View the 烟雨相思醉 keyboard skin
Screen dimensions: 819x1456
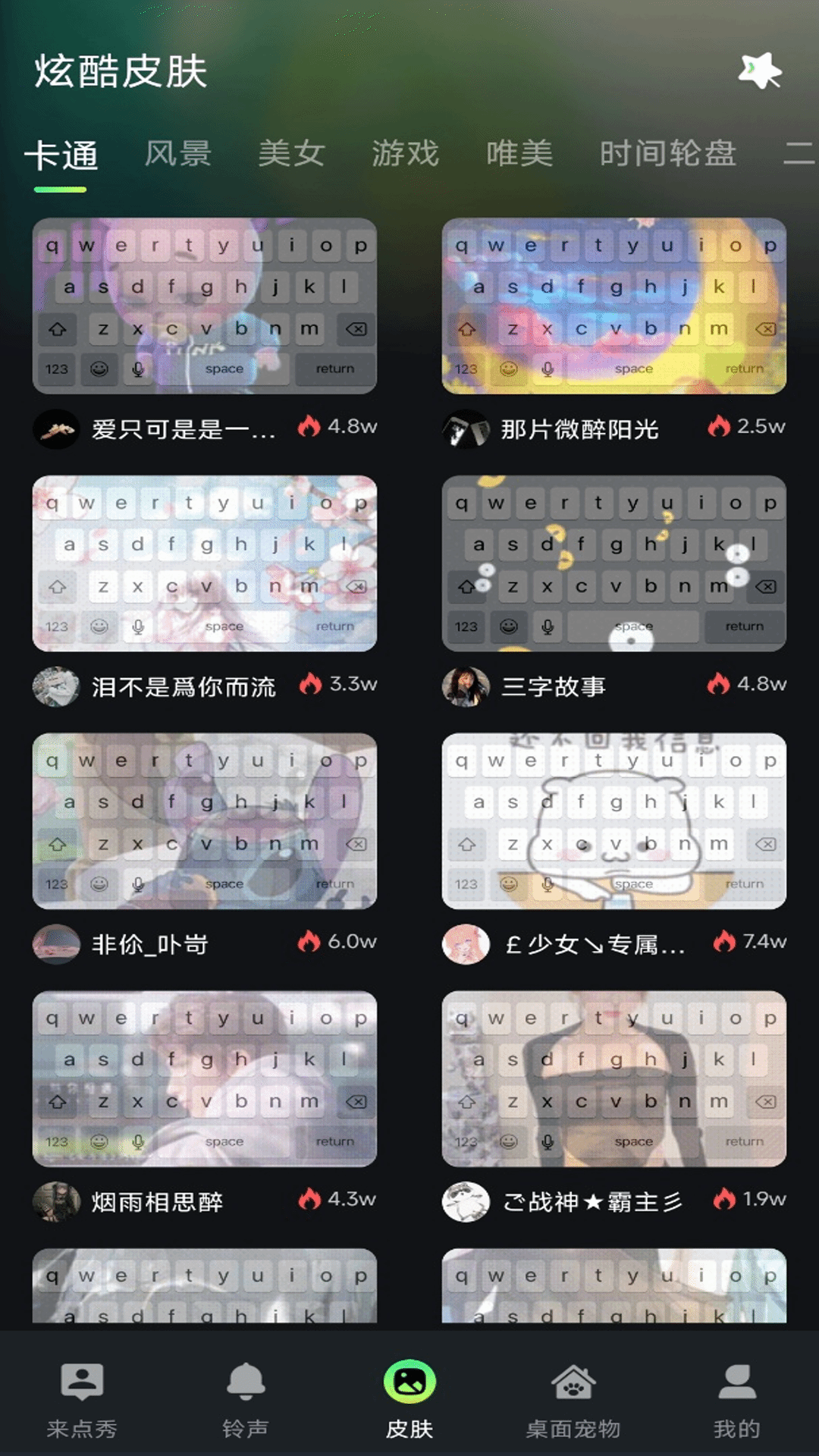pyautogui.click(x=205, y=1078)
